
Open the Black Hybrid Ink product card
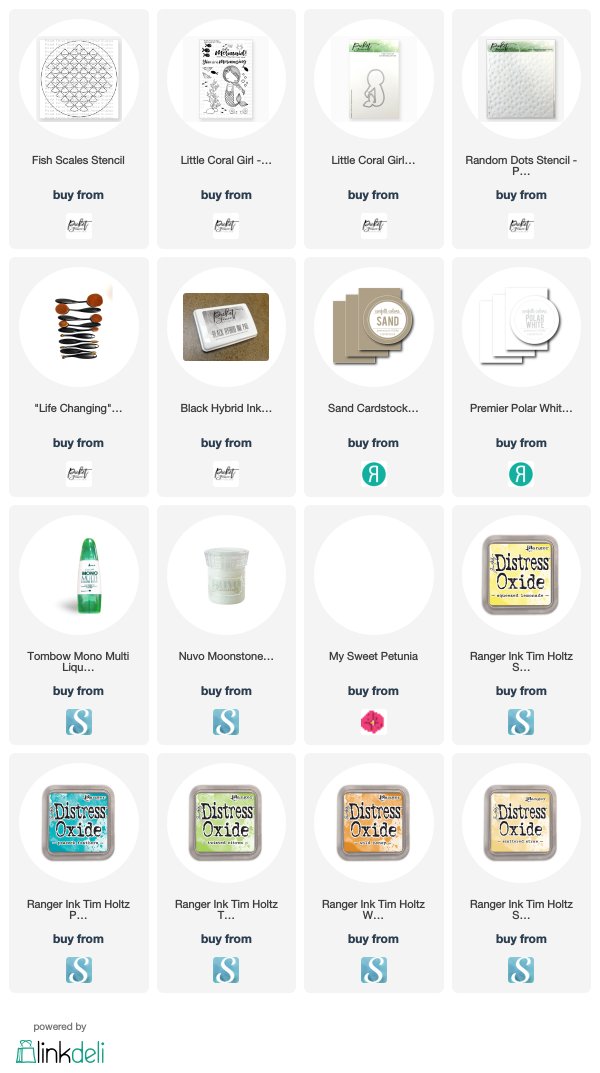pyautogui.click(x=226, y=377)
